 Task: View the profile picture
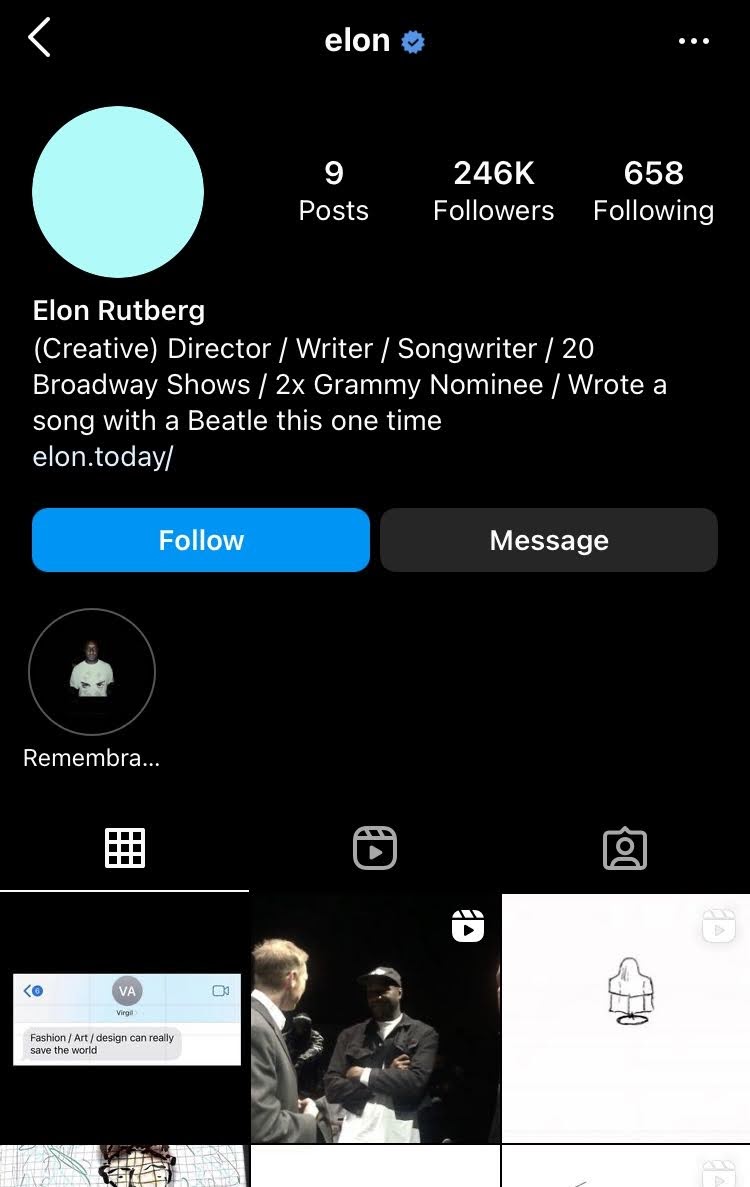[x=118, y=192]
